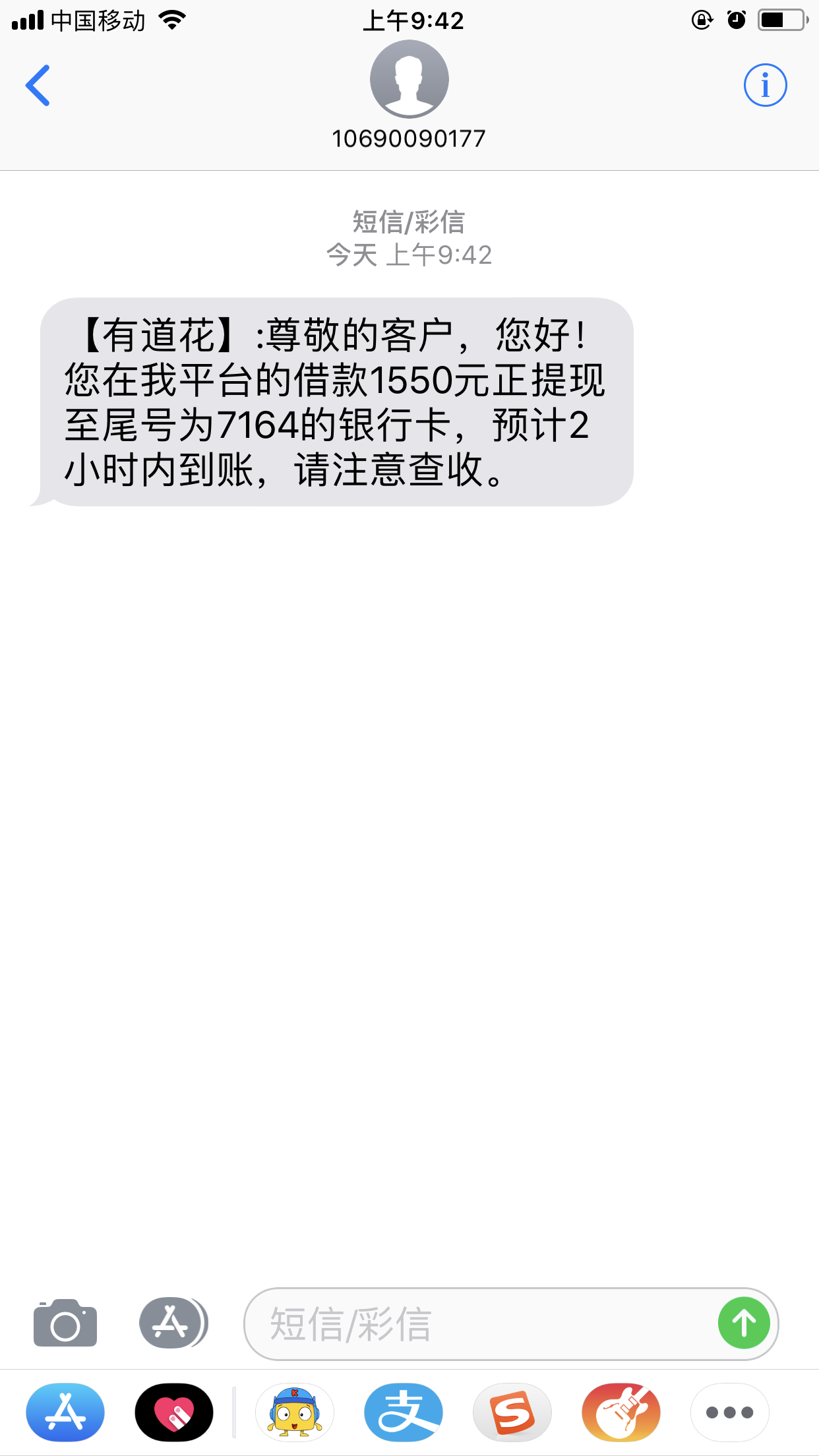Show more iMessage apps via the dots
Screen dimensions: 819x1456
[730, 1412]
